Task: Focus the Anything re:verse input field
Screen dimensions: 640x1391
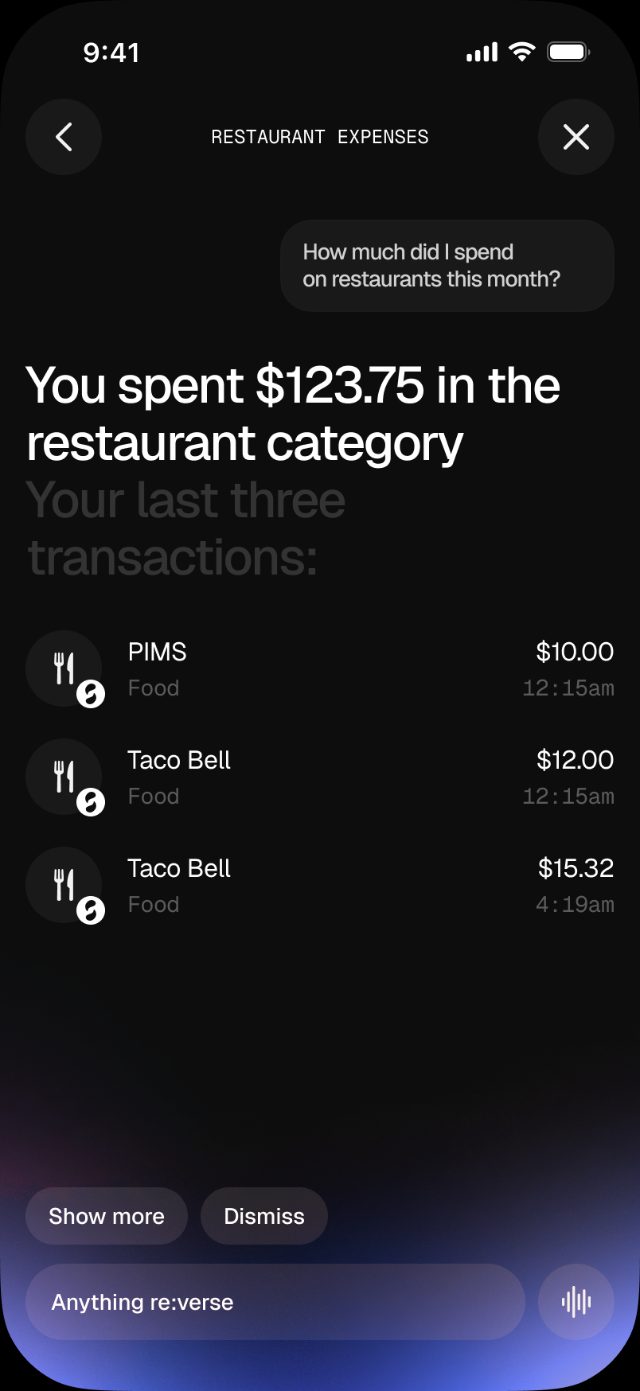Action: click(x=275, y=1302)
